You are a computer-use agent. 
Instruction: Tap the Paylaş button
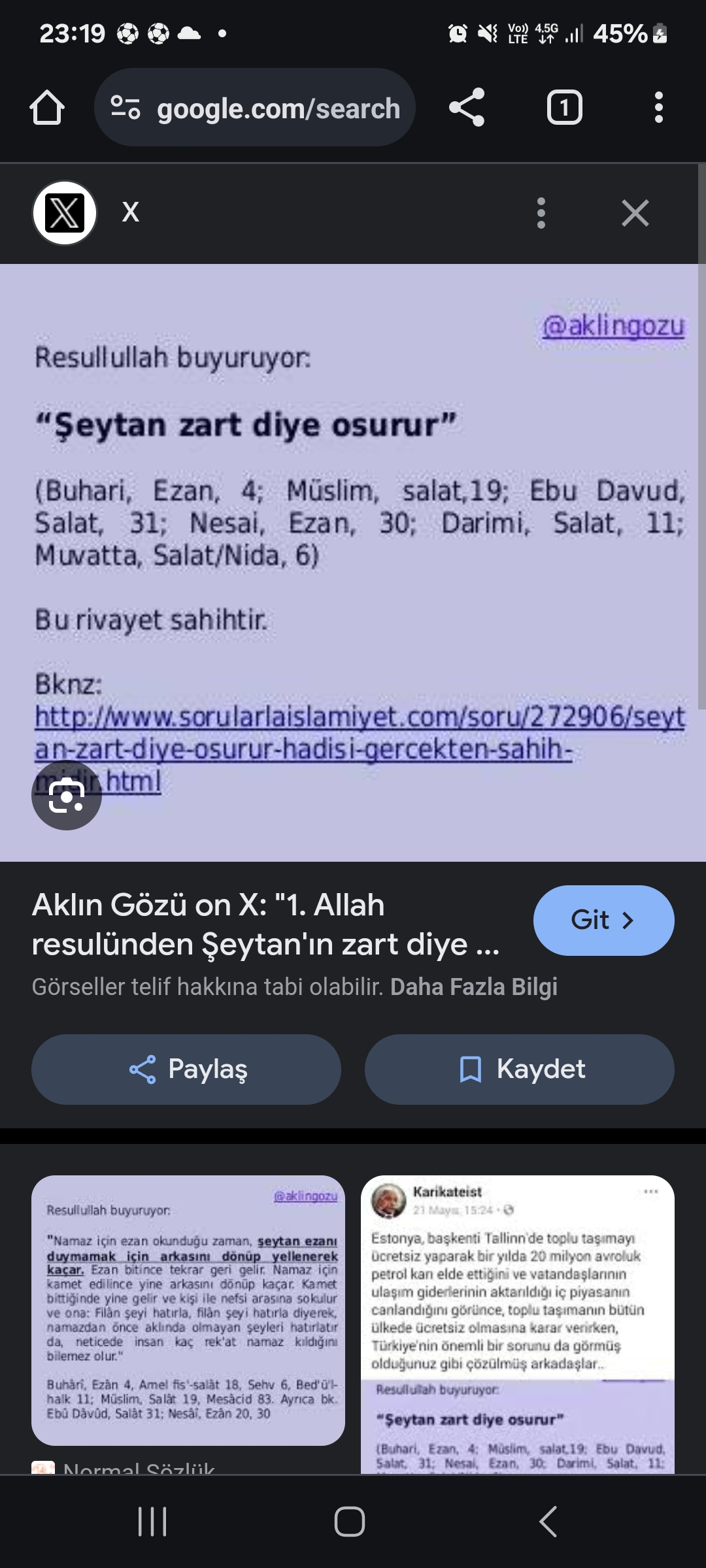(x=186, y=1070)
